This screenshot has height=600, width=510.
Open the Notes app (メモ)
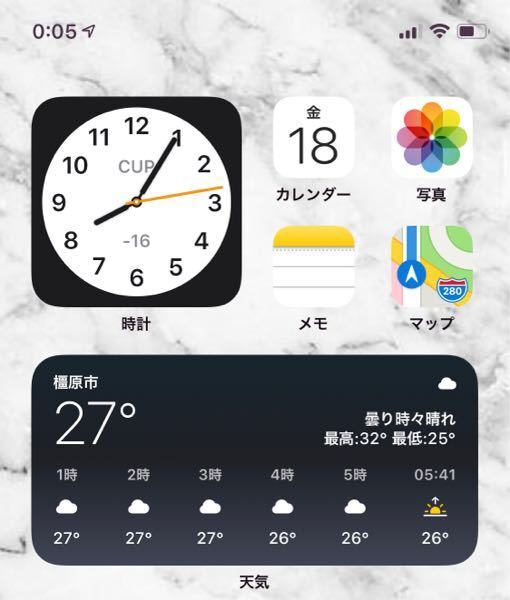(314, 266)
